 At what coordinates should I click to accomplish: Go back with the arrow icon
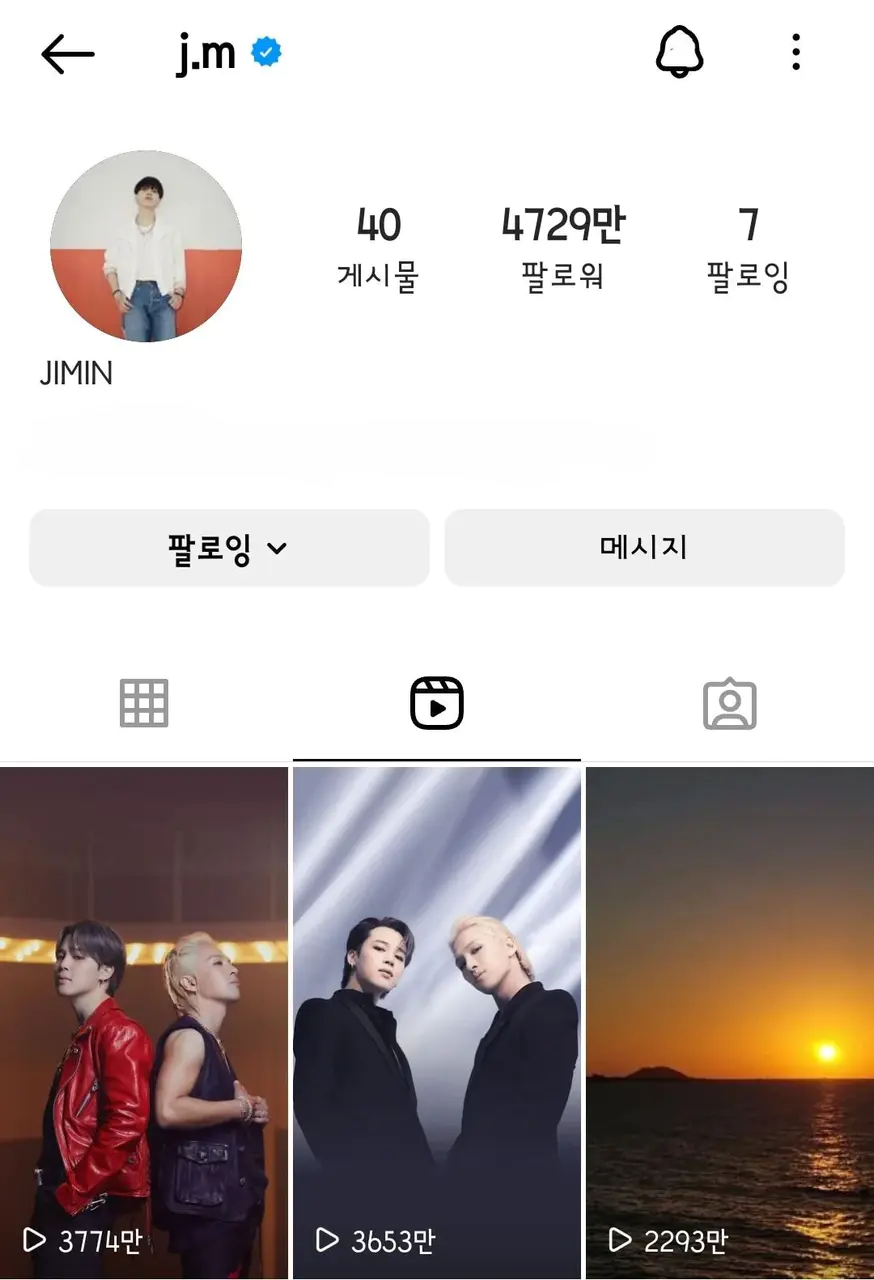[x=68, y=54]
